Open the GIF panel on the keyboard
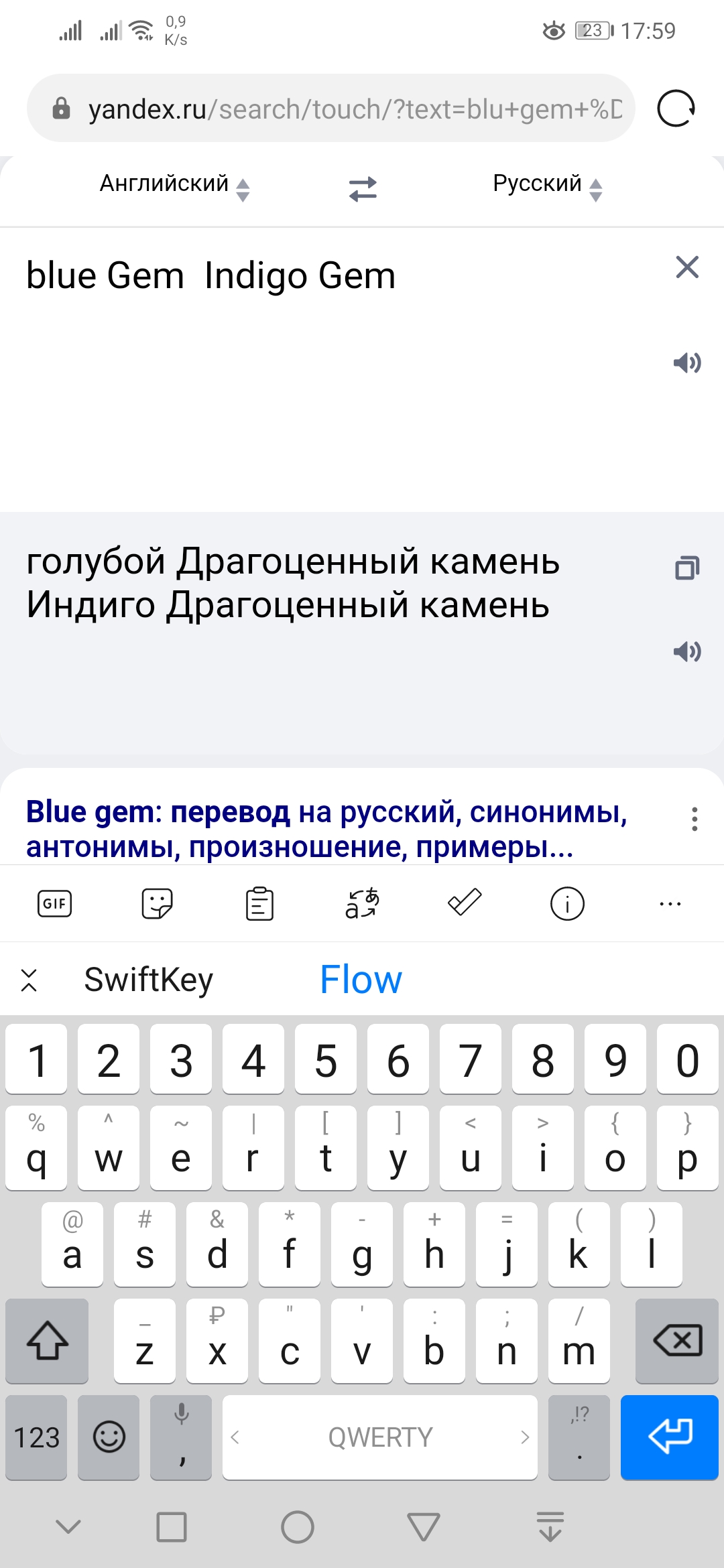This screenshot has height=1568, width=724. click(x=54, y=904)
